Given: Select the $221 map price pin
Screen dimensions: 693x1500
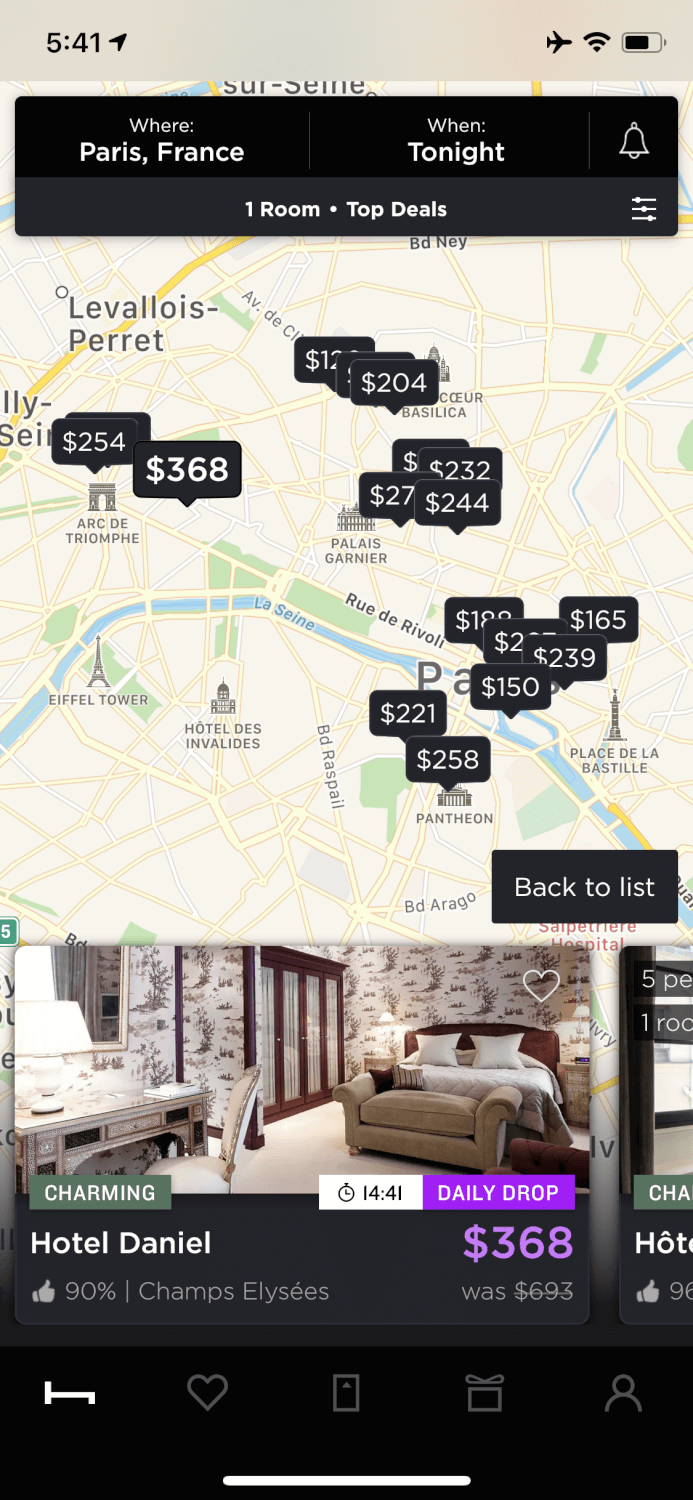Looking at the screenshot, I should click(x=408, y=713).
